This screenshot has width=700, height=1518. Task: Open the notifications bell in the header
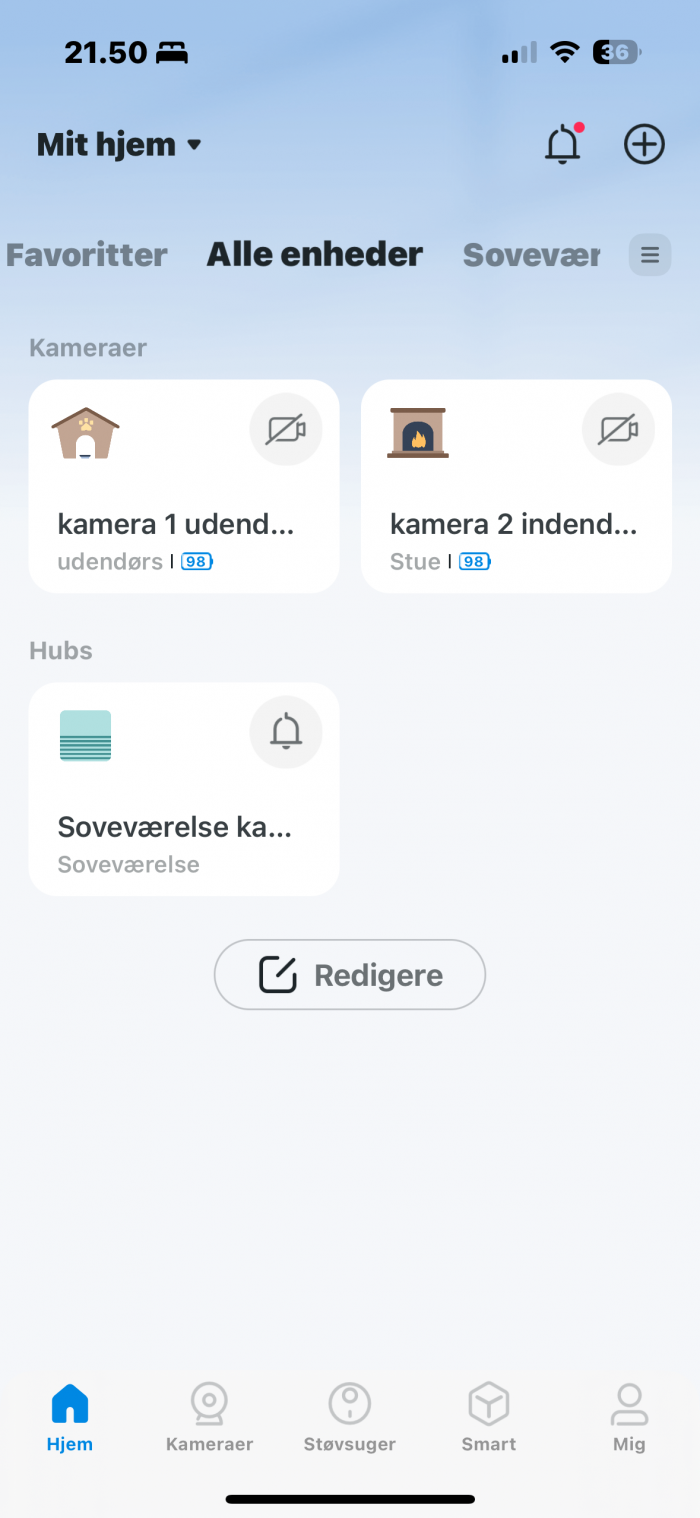pyautogui.click(x=564, y=145)
